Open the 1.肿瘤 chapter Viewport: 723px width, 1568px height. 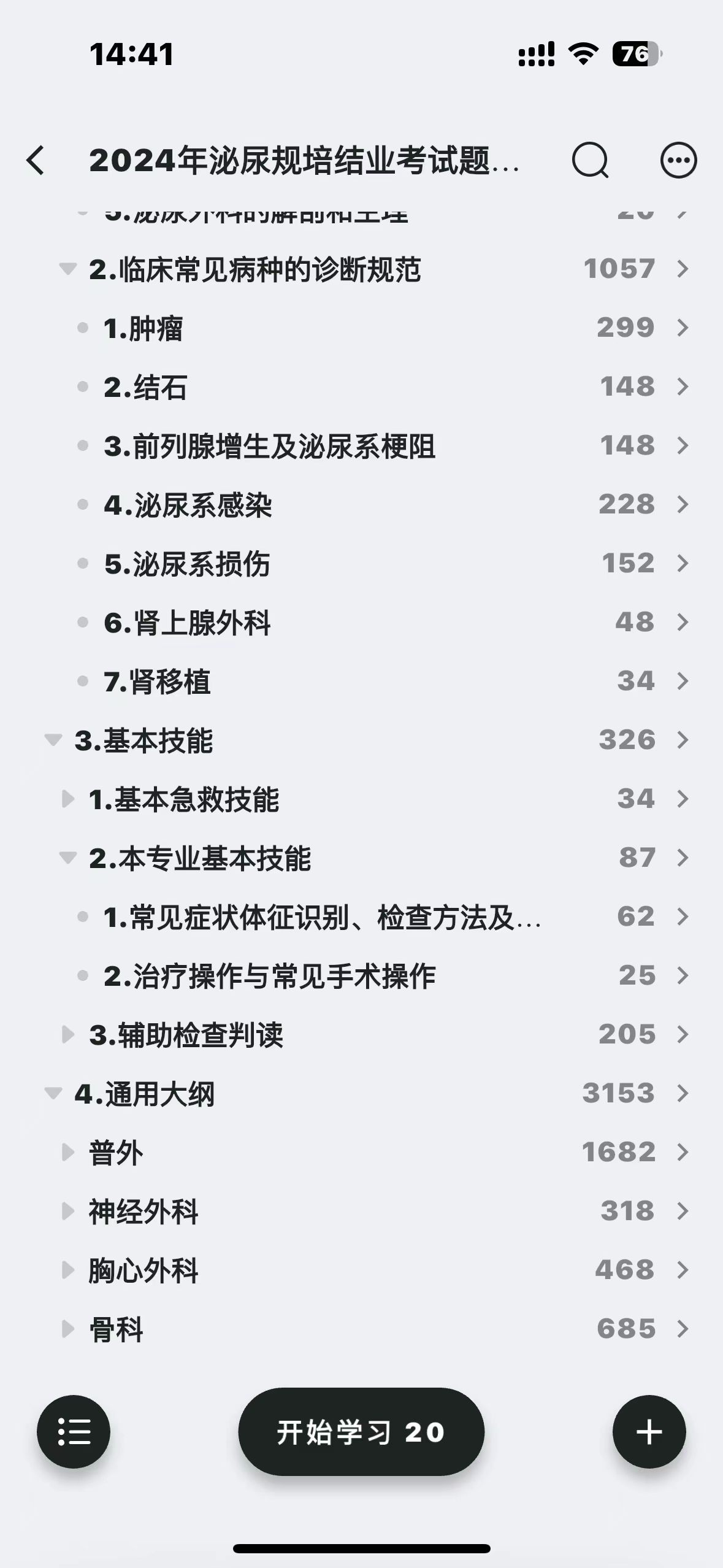362,328
